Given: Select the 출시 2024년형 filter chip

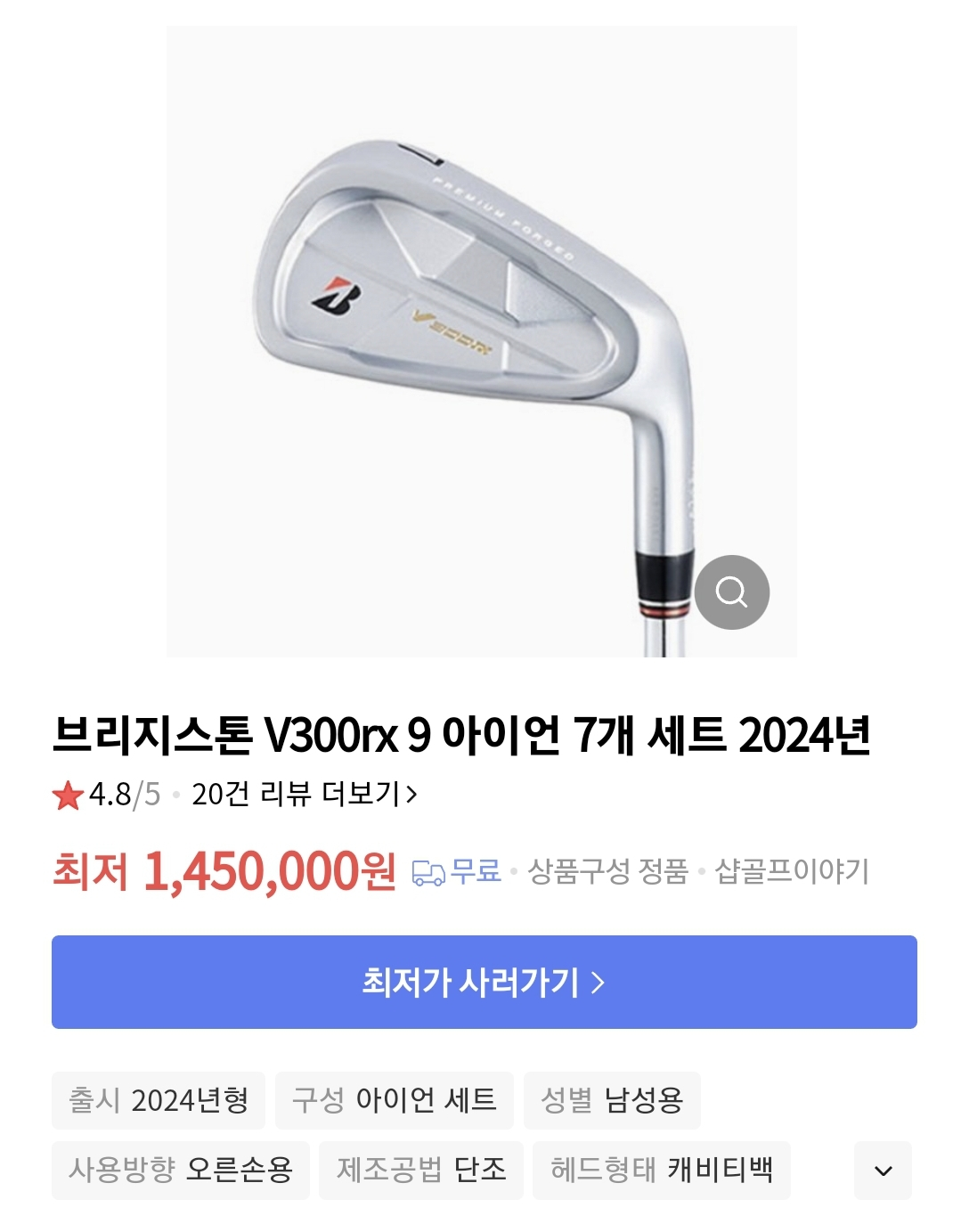Looking at the screenshot, I should click(159, 1100).
